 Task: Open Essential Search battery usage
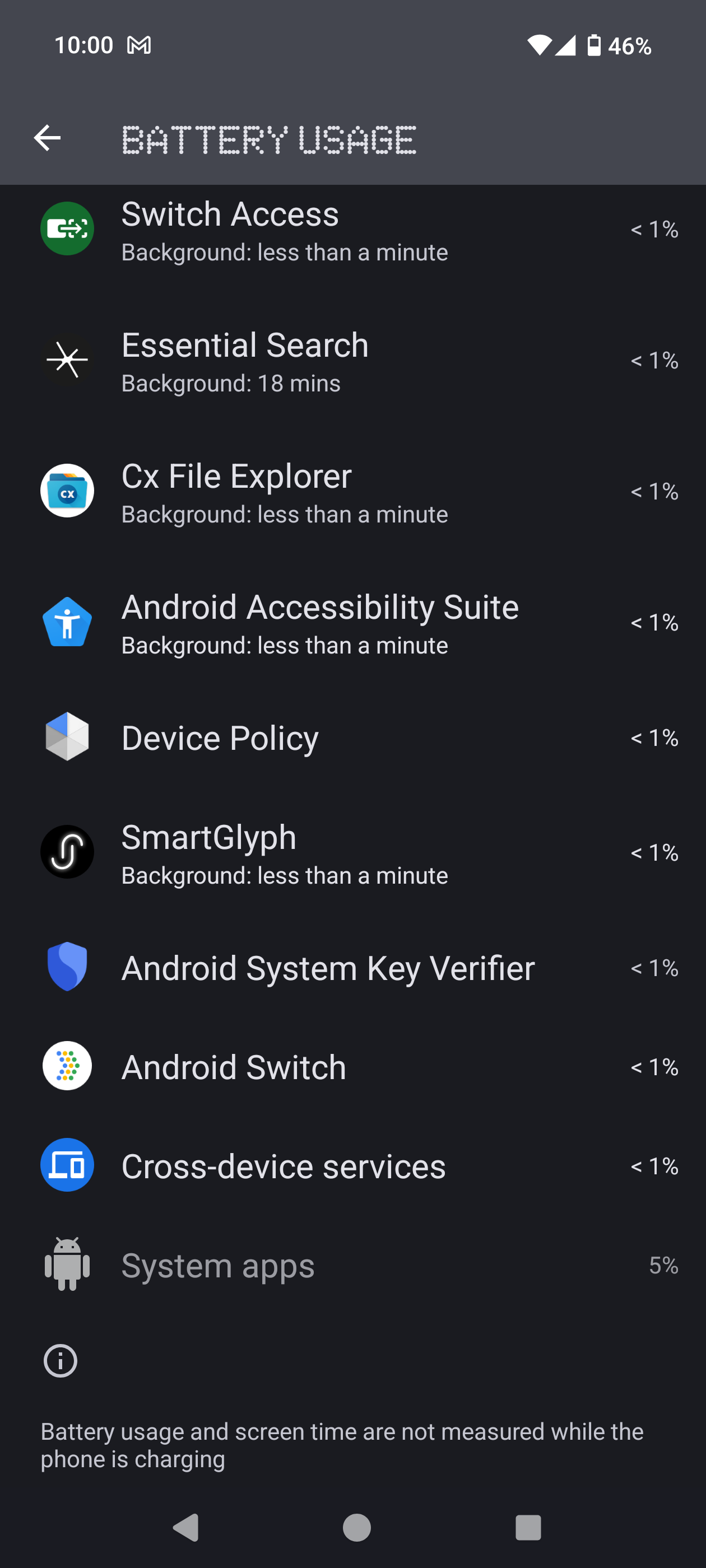coord(352,360)
